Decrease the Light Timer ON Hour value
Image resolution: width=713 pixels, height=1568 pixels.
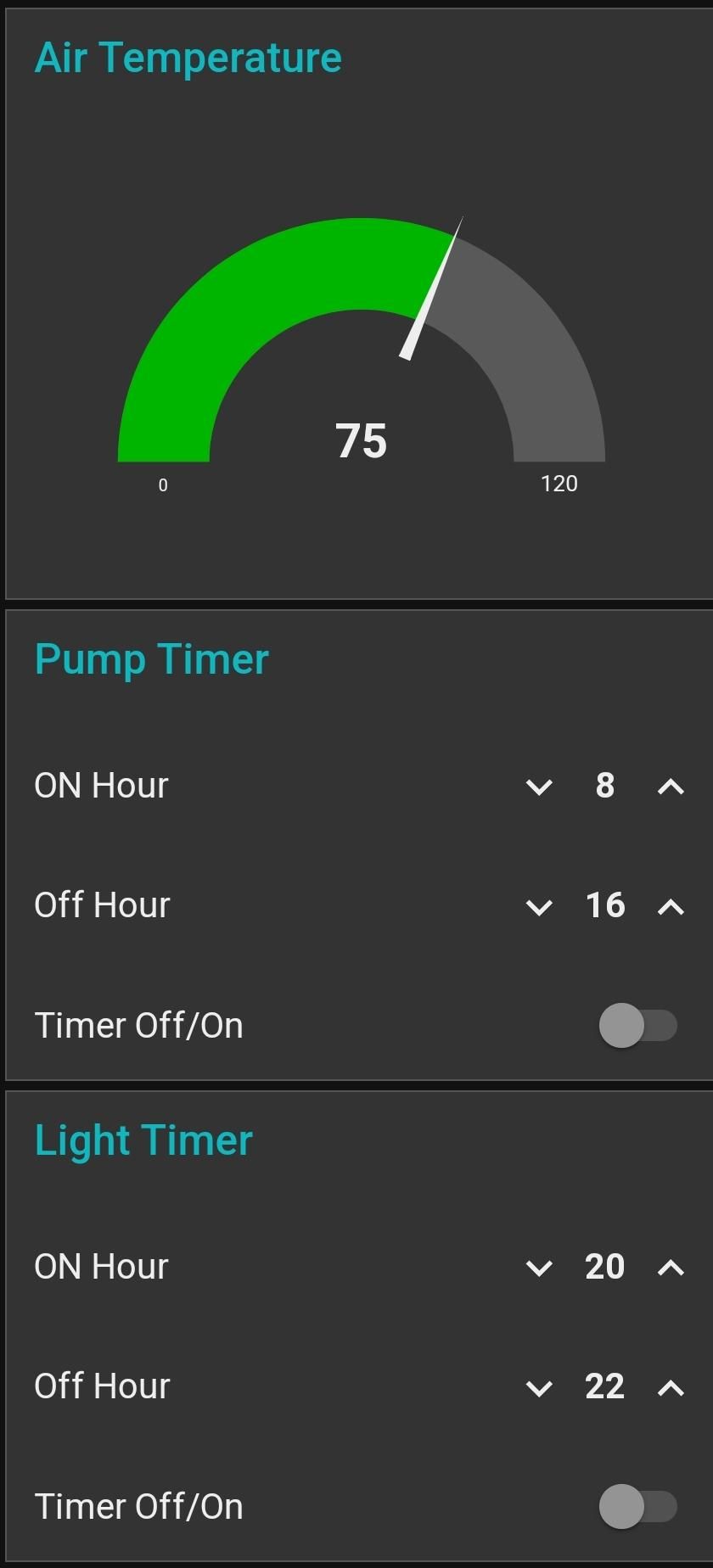coord(540,1268)
